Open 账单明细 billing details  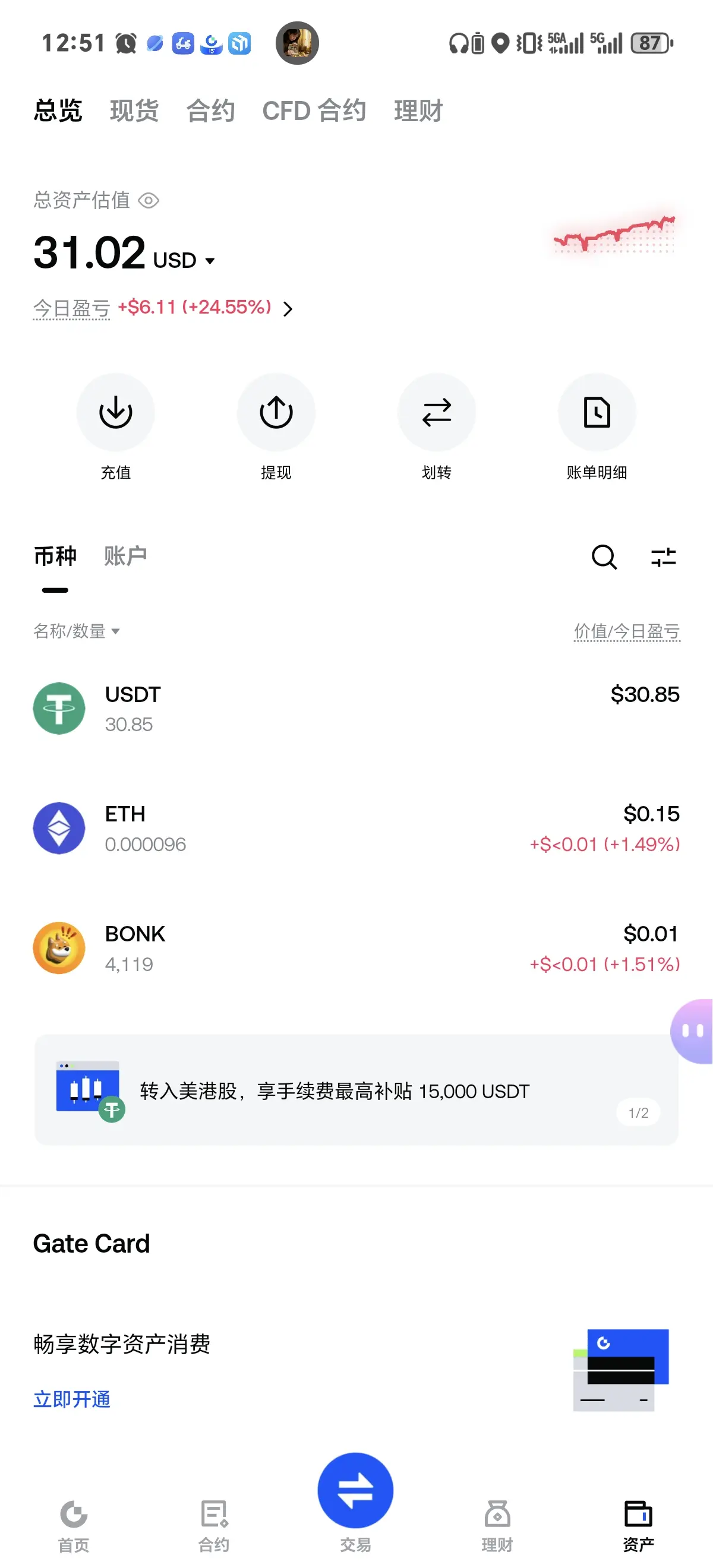coord(597,426)
